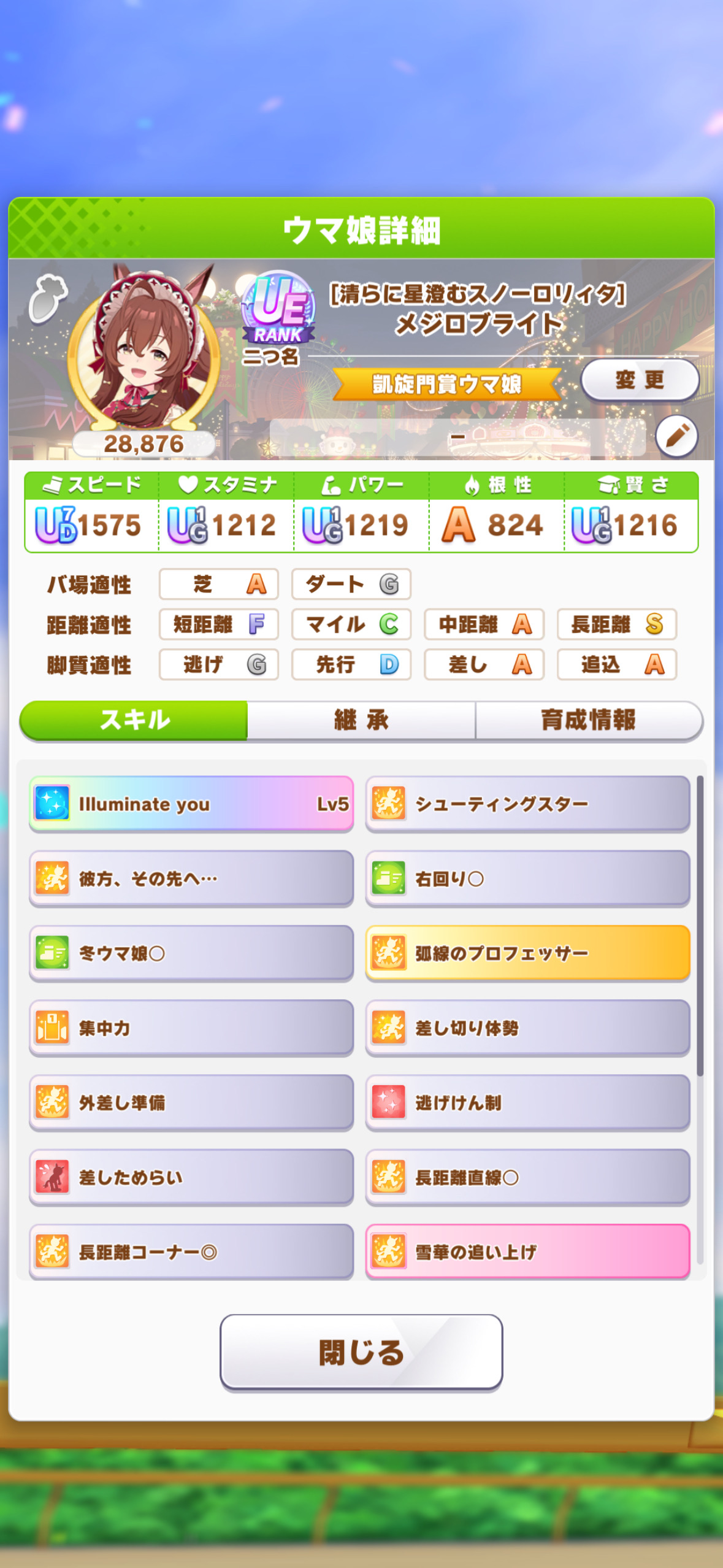Select the スキル tab
Screen dimensions: 723x1568
(x=134, y=720)
